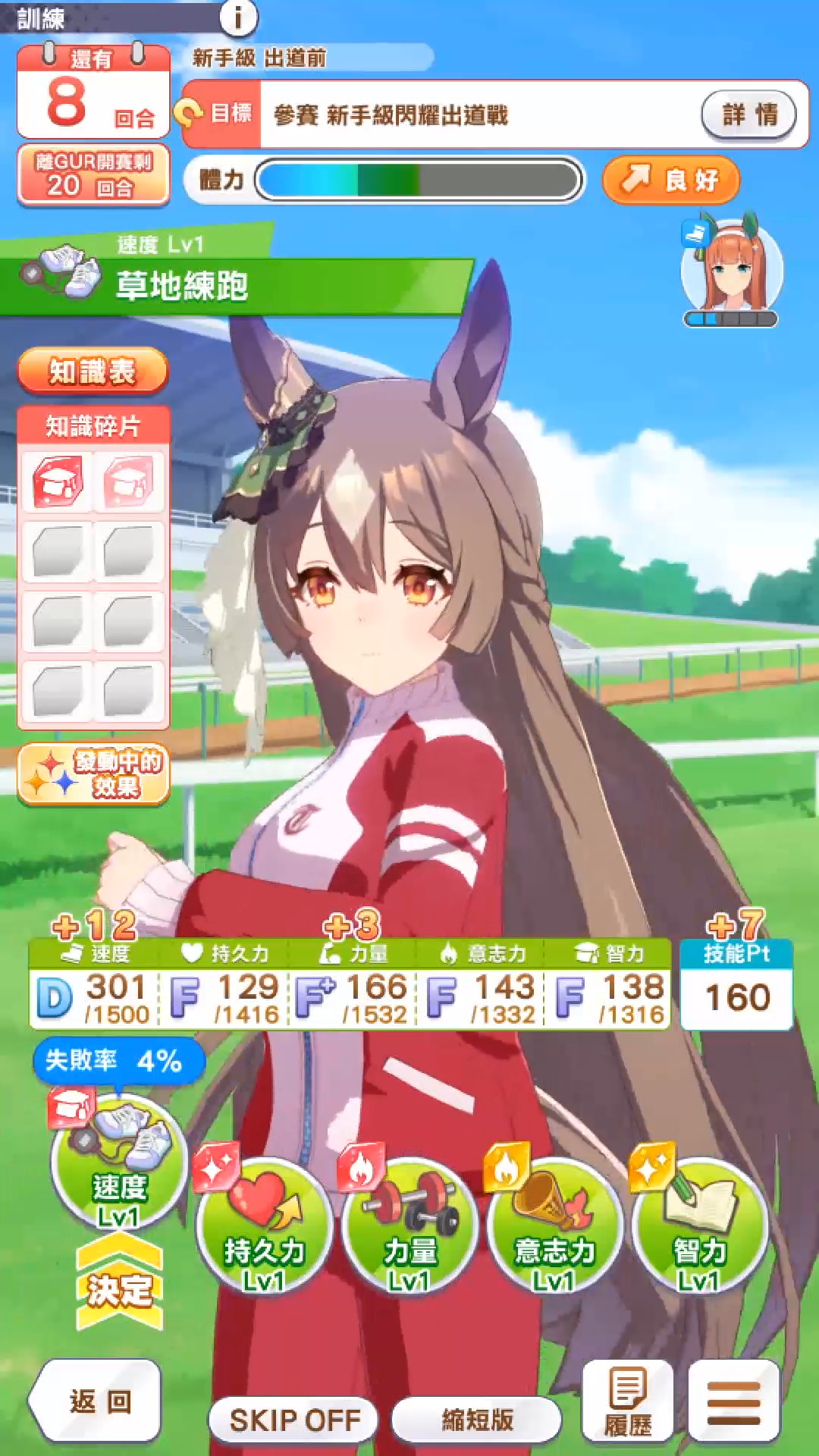Open the 知識表 knowledge table
This screenshot has height=1456, width=819.
[x=93, y=372]
